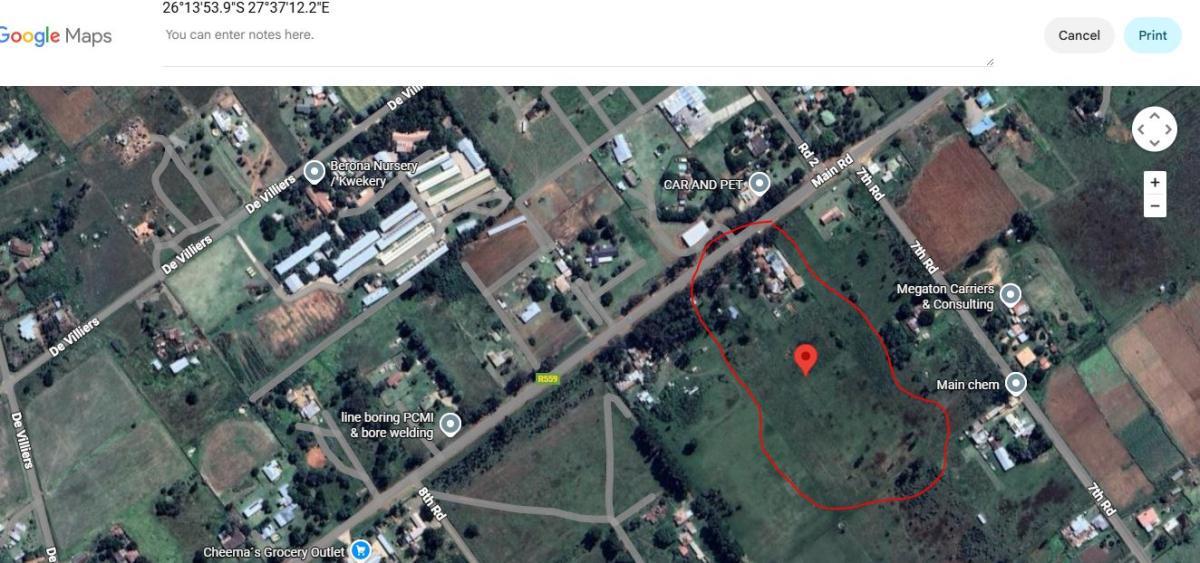Tap the red dropped location pin
Screen dimensions: 1200x563
pos(806,358)
